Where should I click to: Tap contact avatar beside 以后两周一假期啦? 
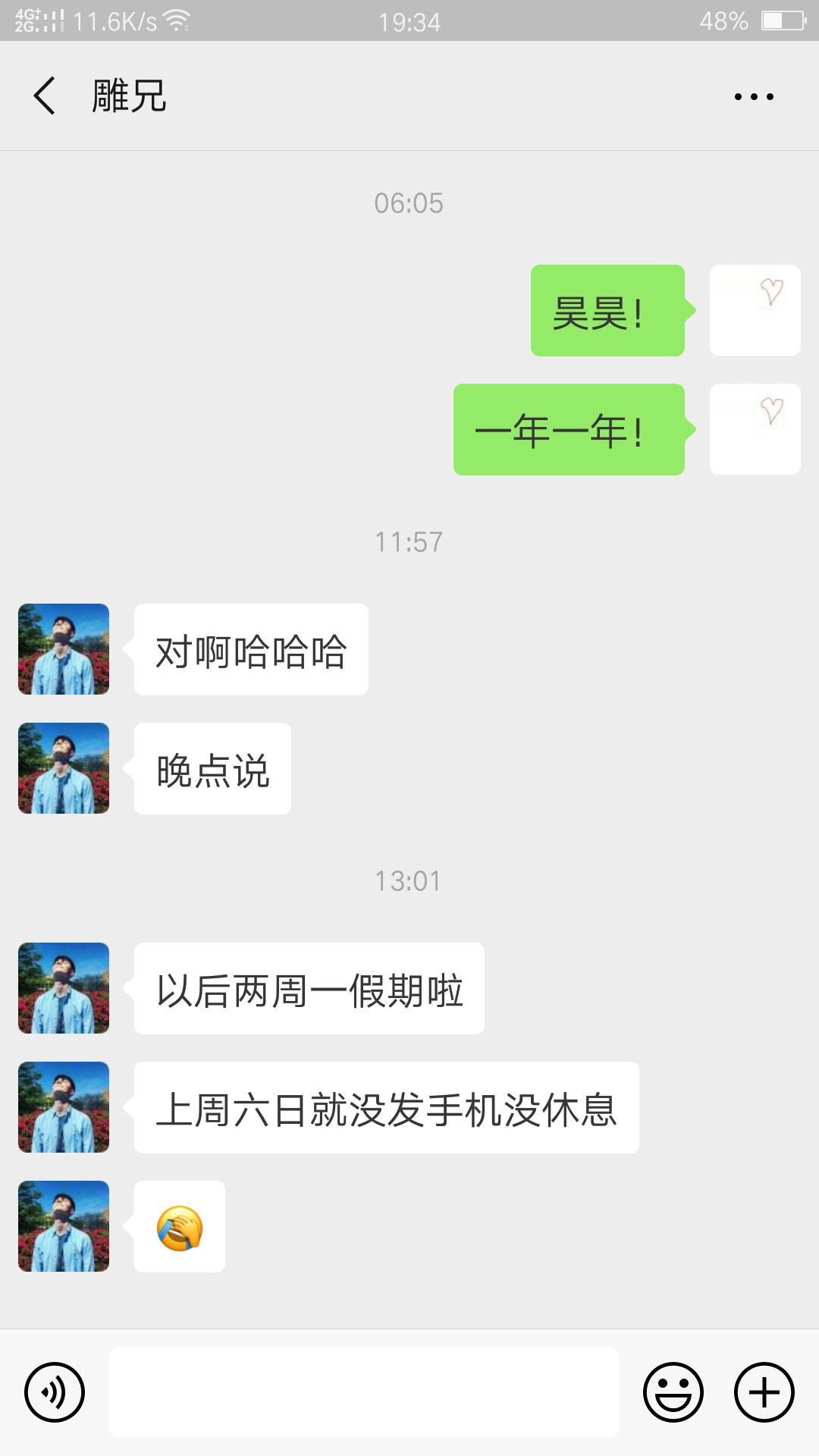(x=64, y=988)
